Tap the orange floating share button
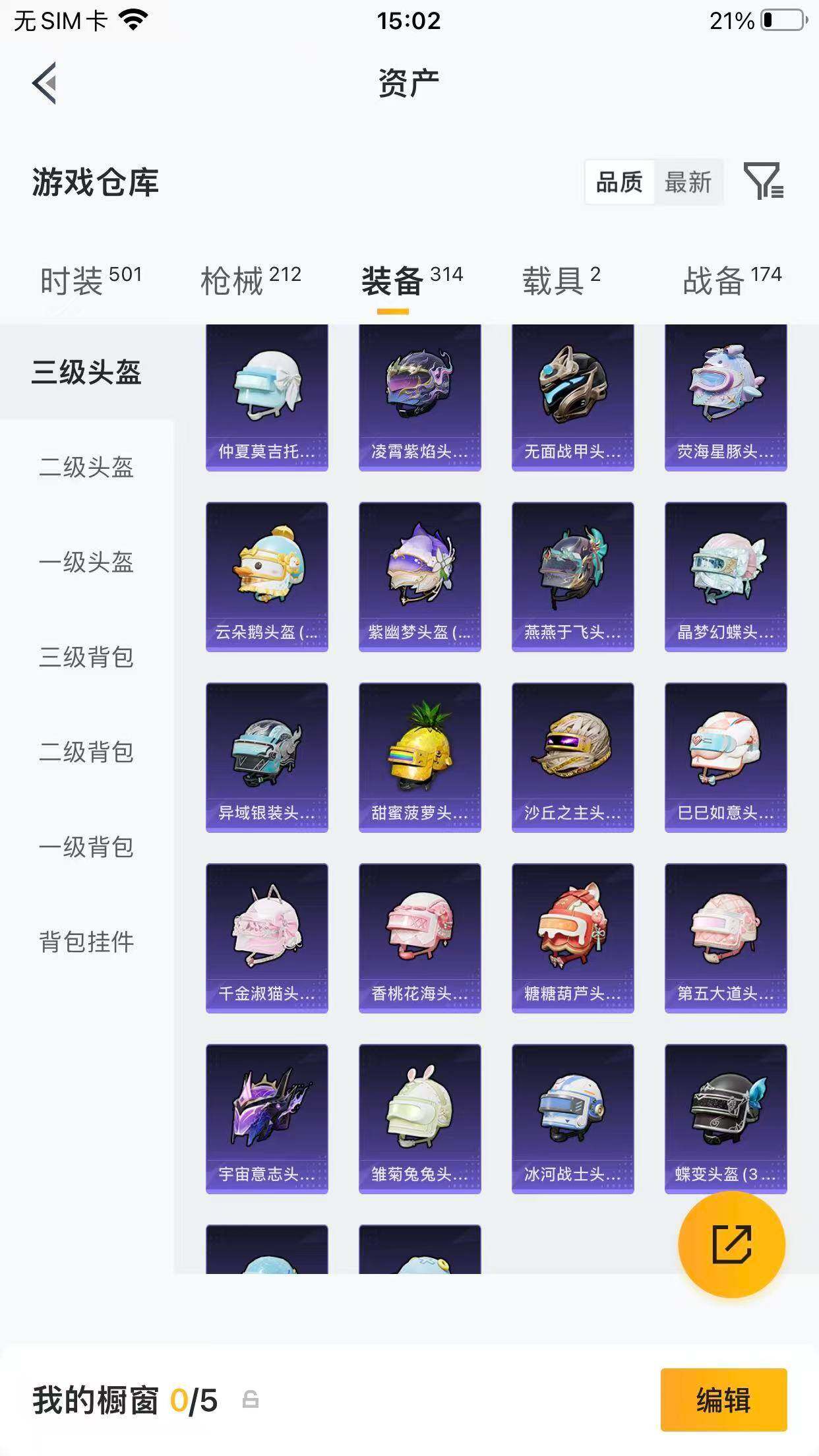Screen dimensions: 819x1456 pyautogui.click(x=732, y=1244)
